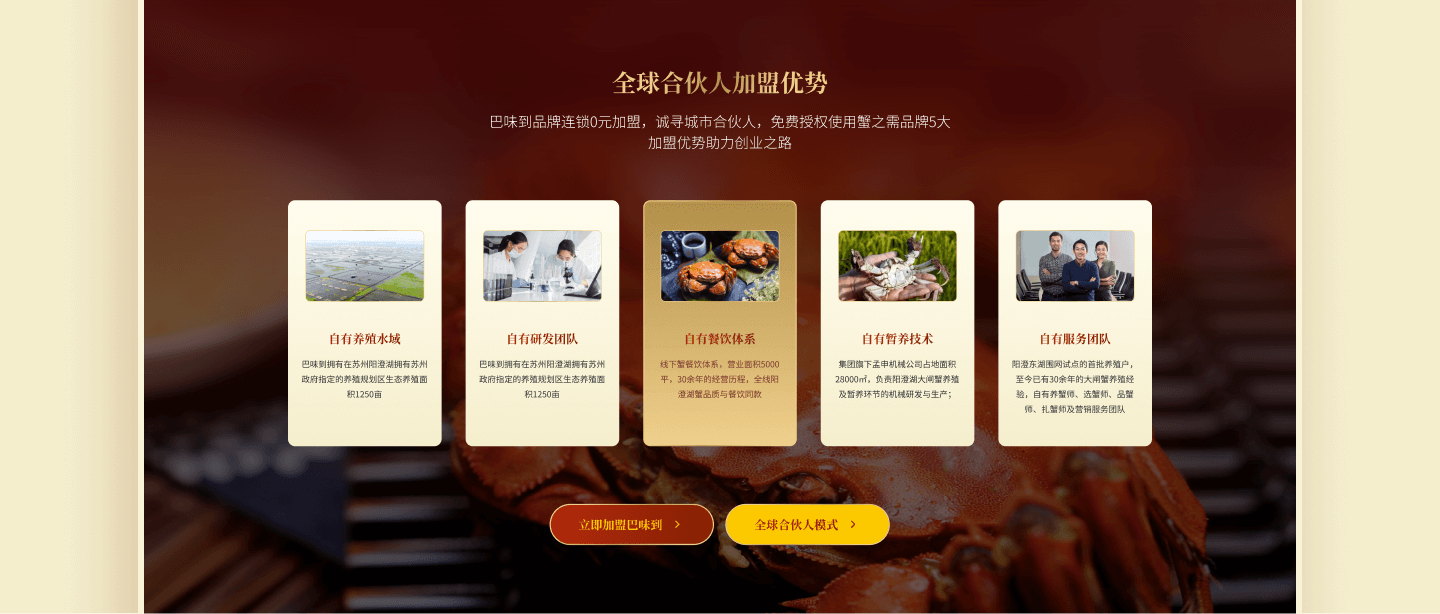Screen dimensions: 1440x614
Task: Tap the 立即加盟巴味到 button
Action: (631, 524)
